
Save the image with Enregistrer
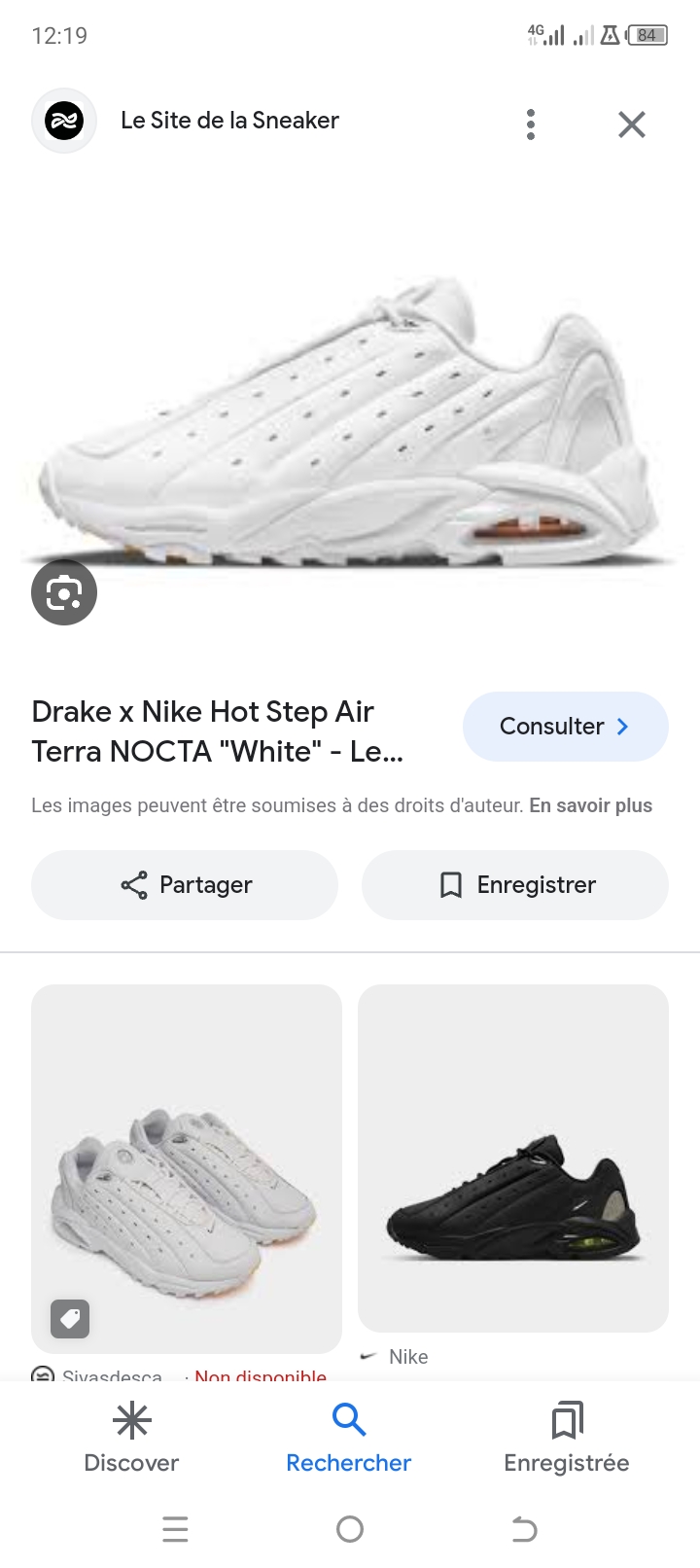coord(515,885)
